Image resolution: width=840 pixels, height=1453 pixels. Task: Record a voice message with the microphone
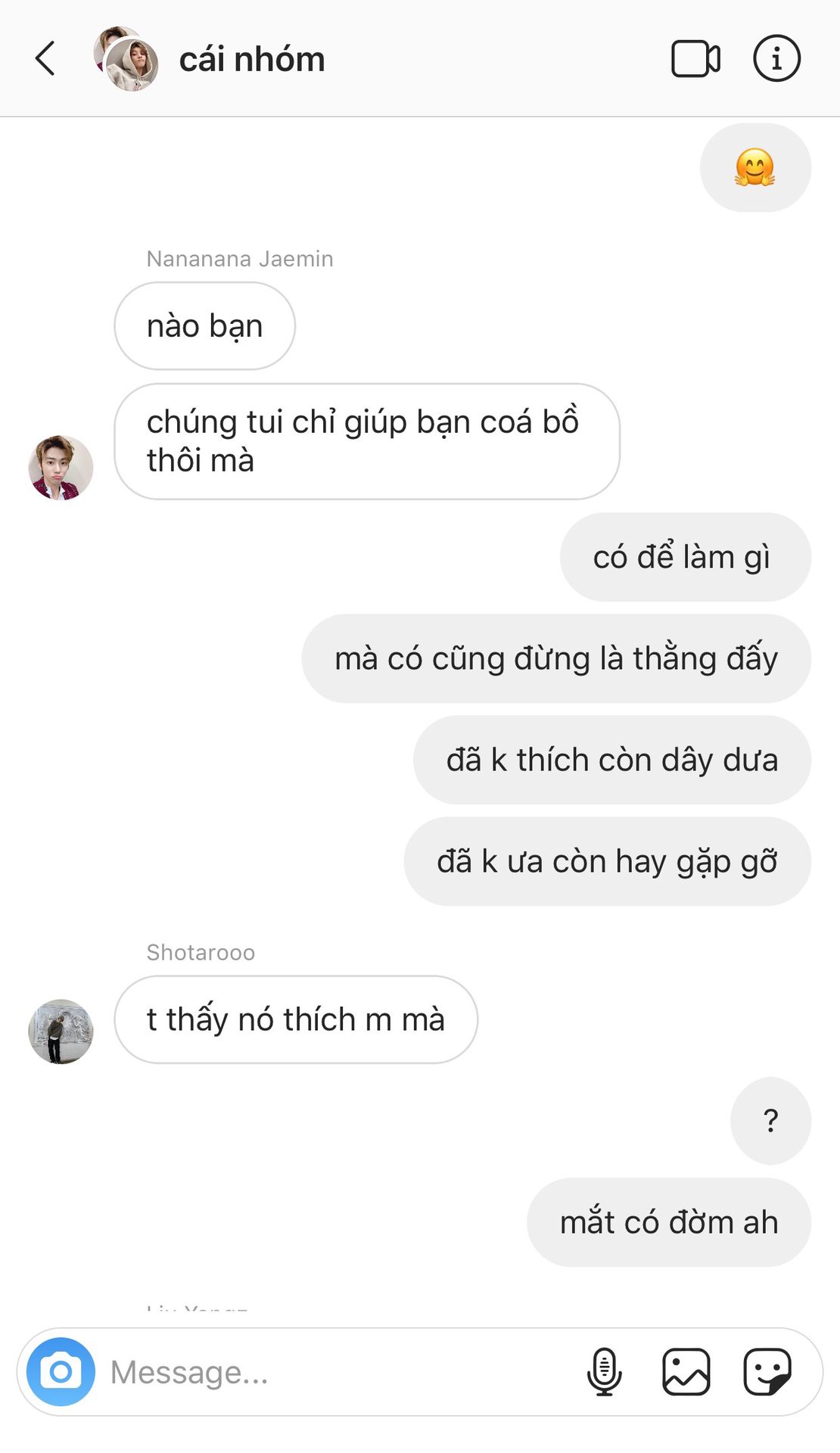click(x=604, y=1371)
